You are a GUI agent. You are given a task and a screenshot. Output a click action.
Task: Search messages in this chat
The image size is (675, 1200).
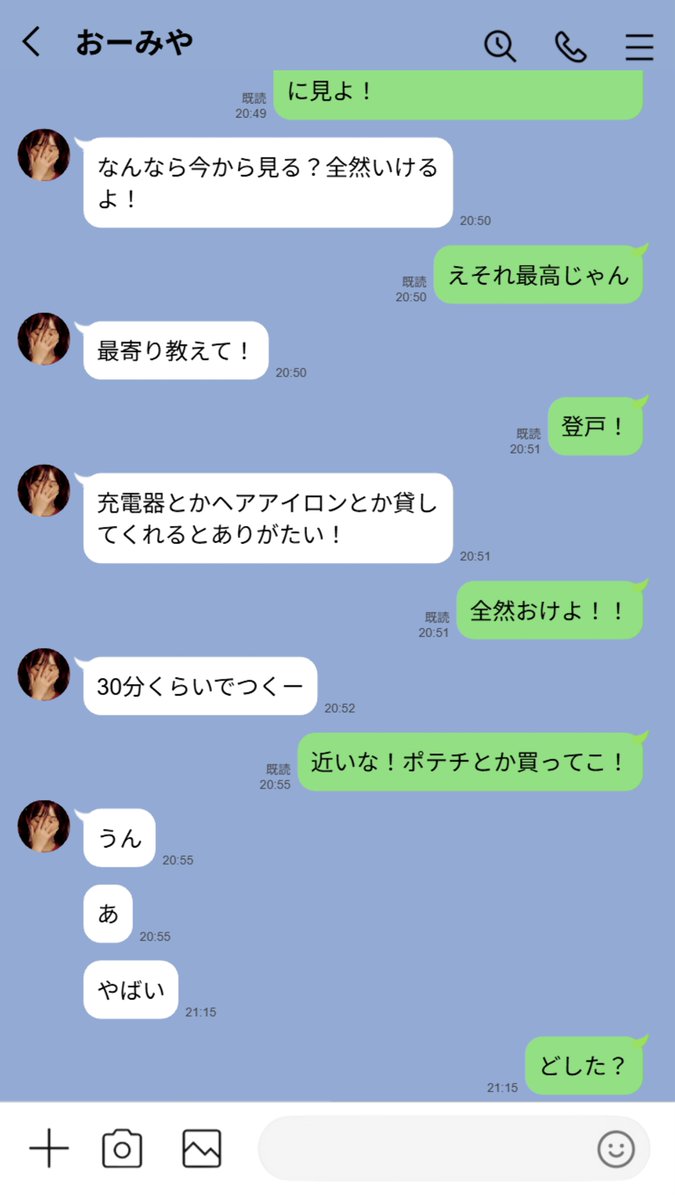pos(499,45)
